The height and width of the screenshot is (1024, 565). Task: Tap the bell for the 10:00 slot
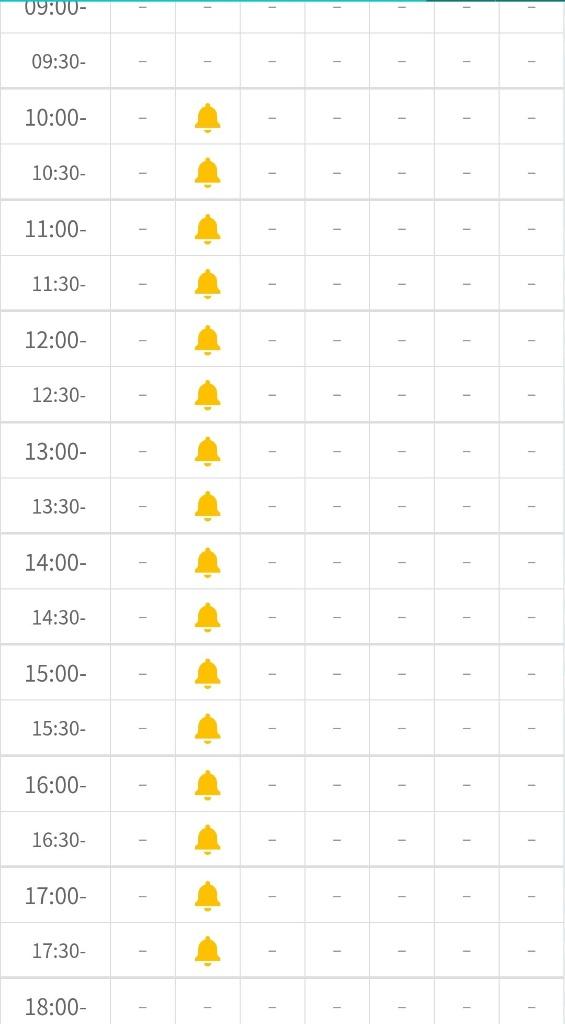(x=208, y=118)
